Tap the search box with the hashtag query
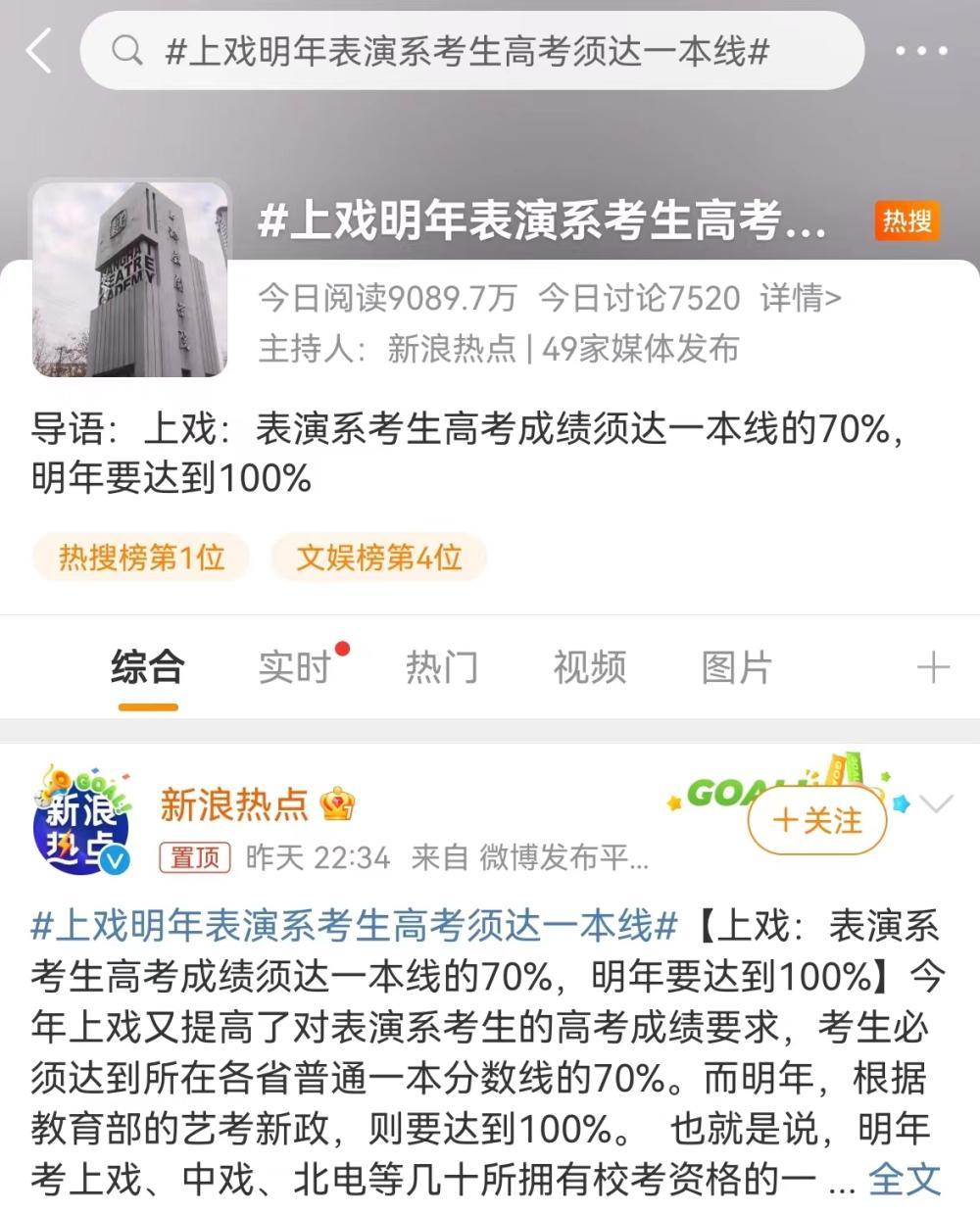Viewport: 980px width, 1214px height. (470, 50)
